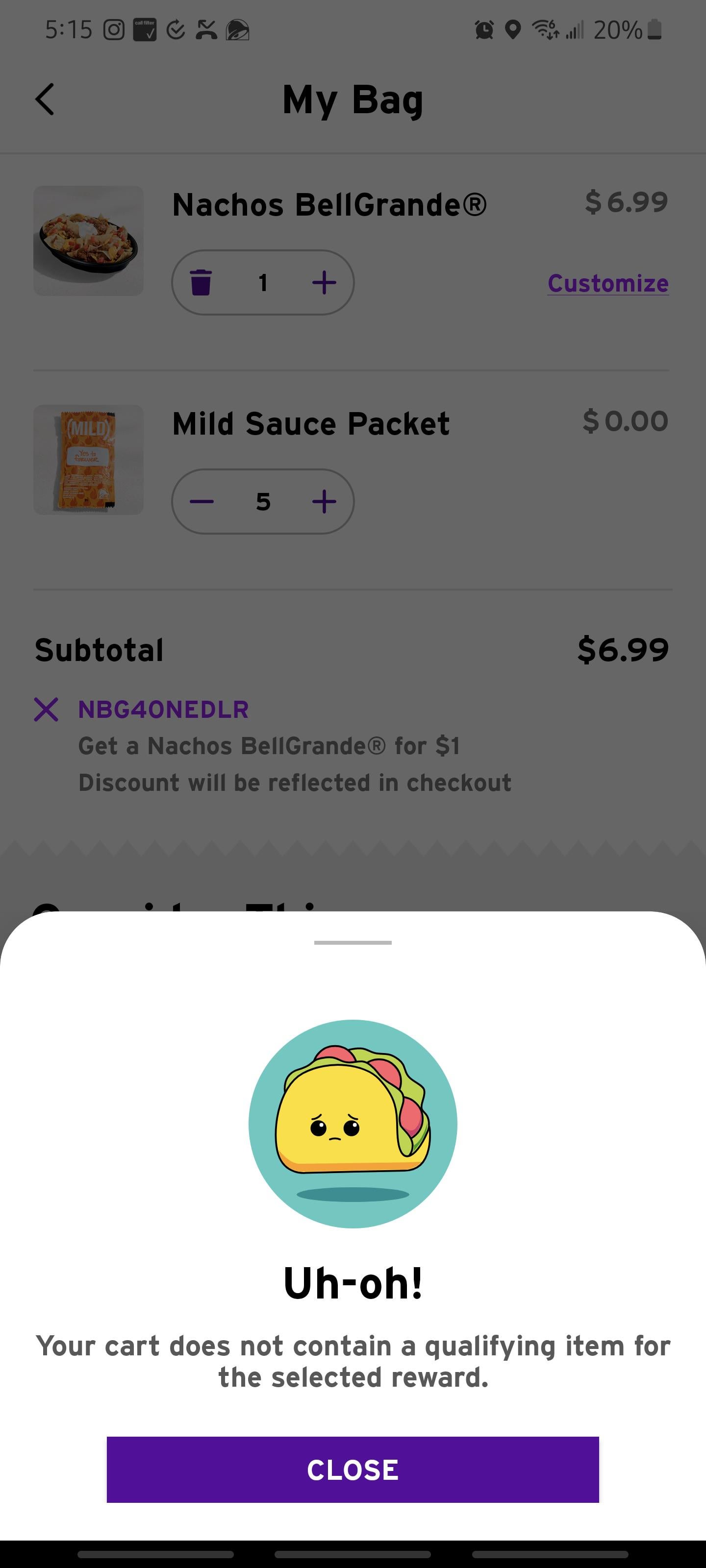
Task: Delete Nachos BellGrande from the bag
Action: coord(201,282)
